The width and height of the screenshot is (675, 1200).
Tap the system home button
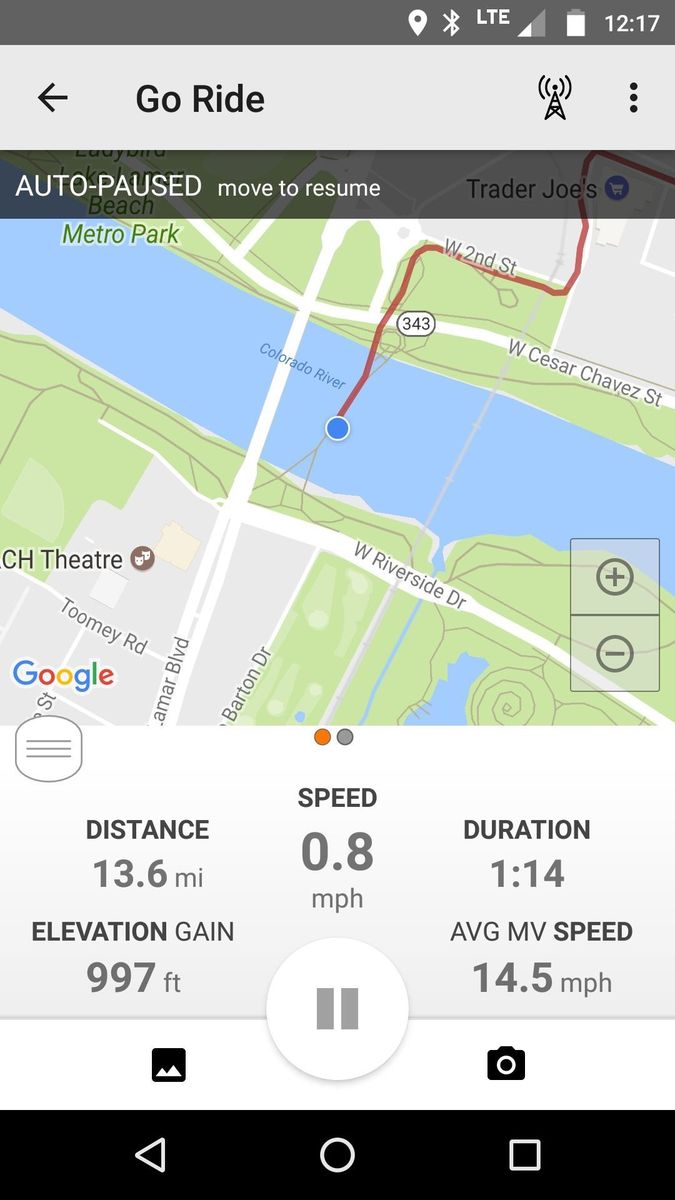click(337, 1155)
